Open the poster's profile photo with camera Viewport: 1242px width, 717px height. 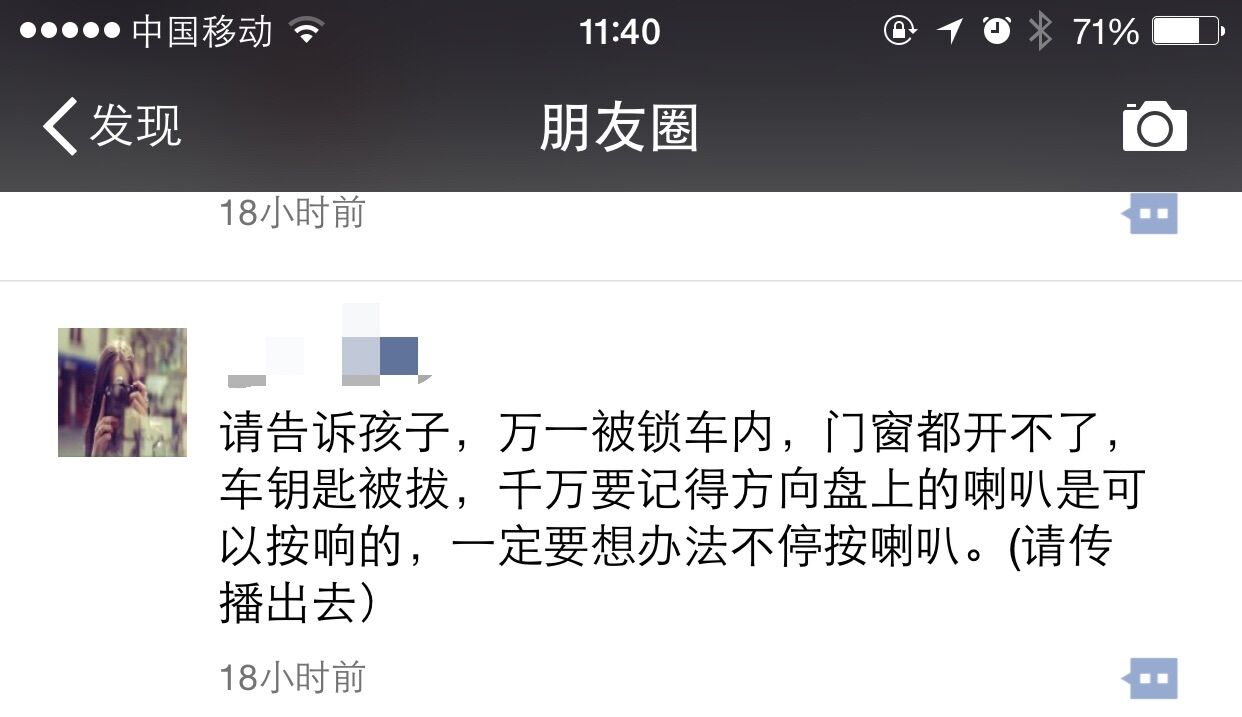122,392
